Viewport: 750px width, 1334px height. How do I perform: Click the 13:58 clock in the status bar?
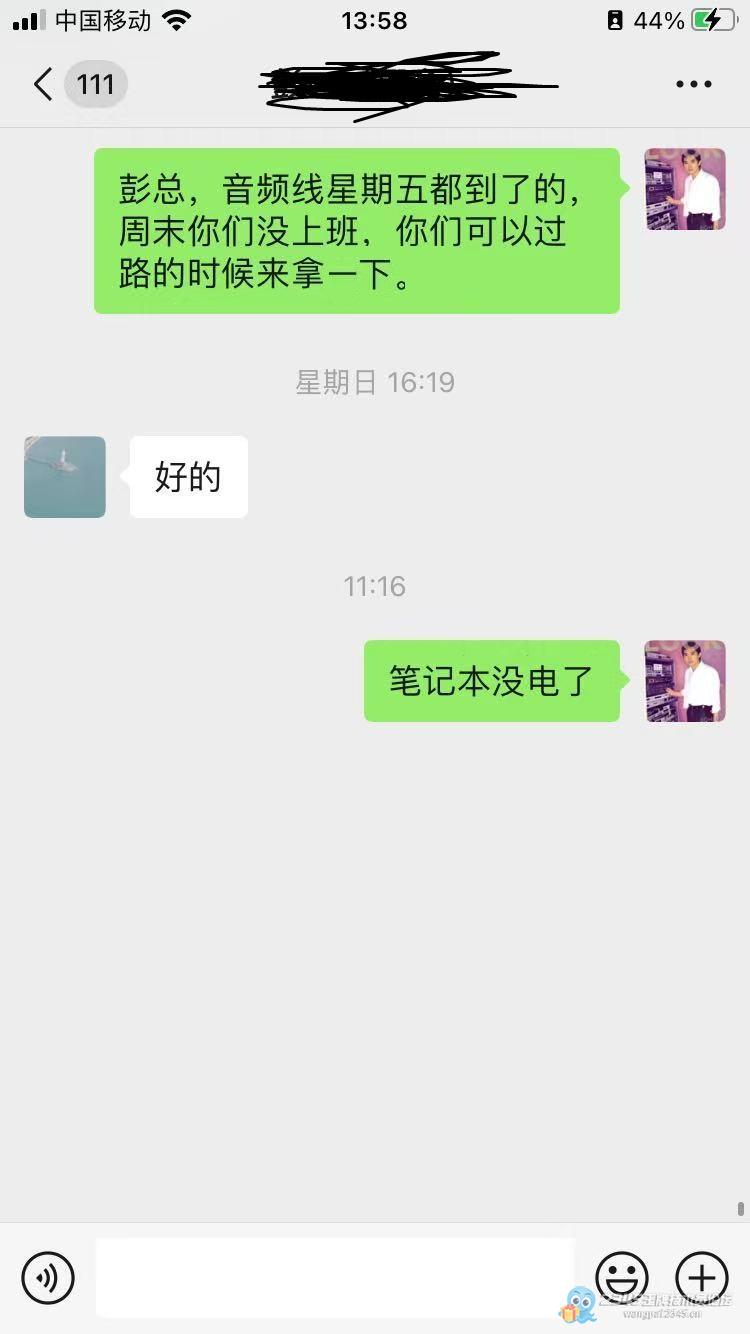pyautogui.click(x=374, y=21)
